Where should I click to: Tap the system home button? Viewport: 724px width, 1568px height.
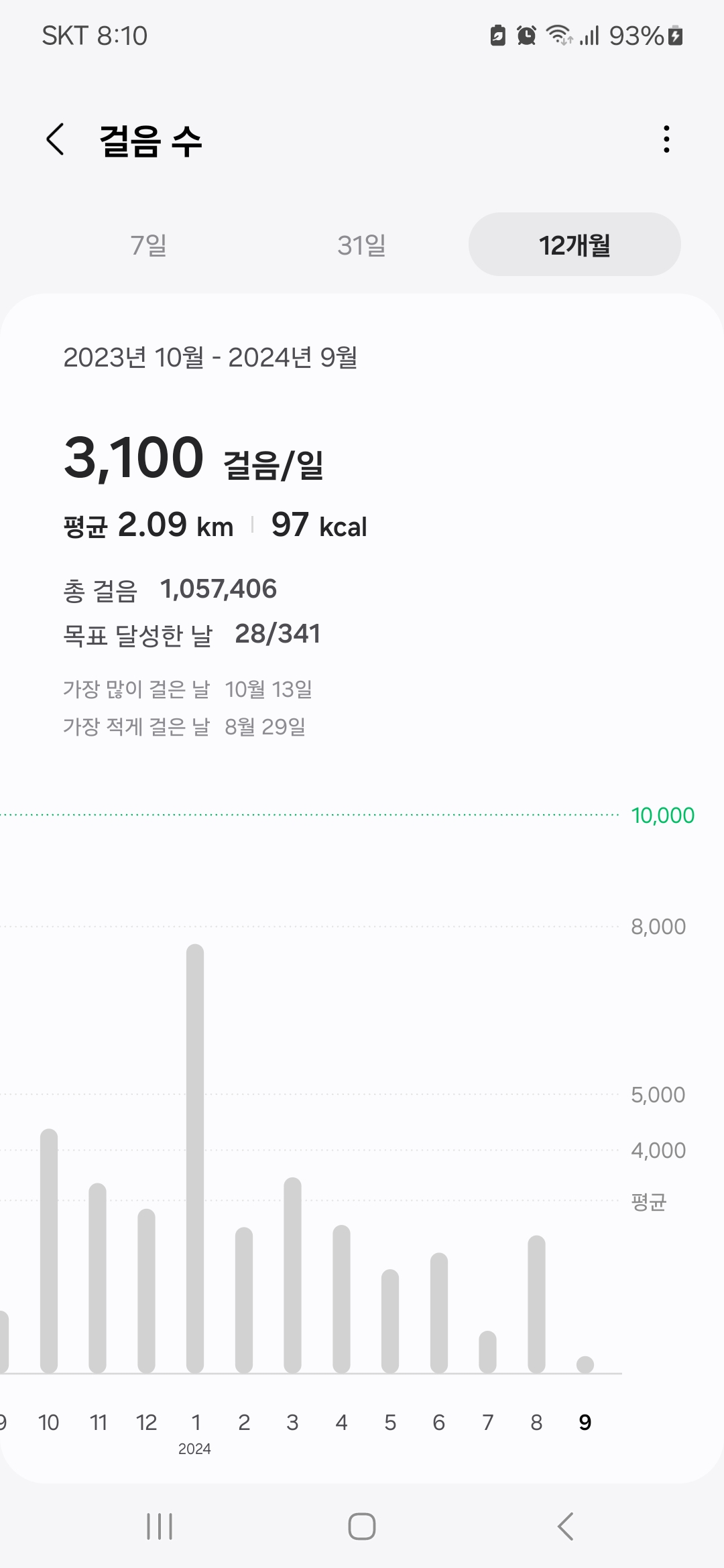coord(362,1526)
